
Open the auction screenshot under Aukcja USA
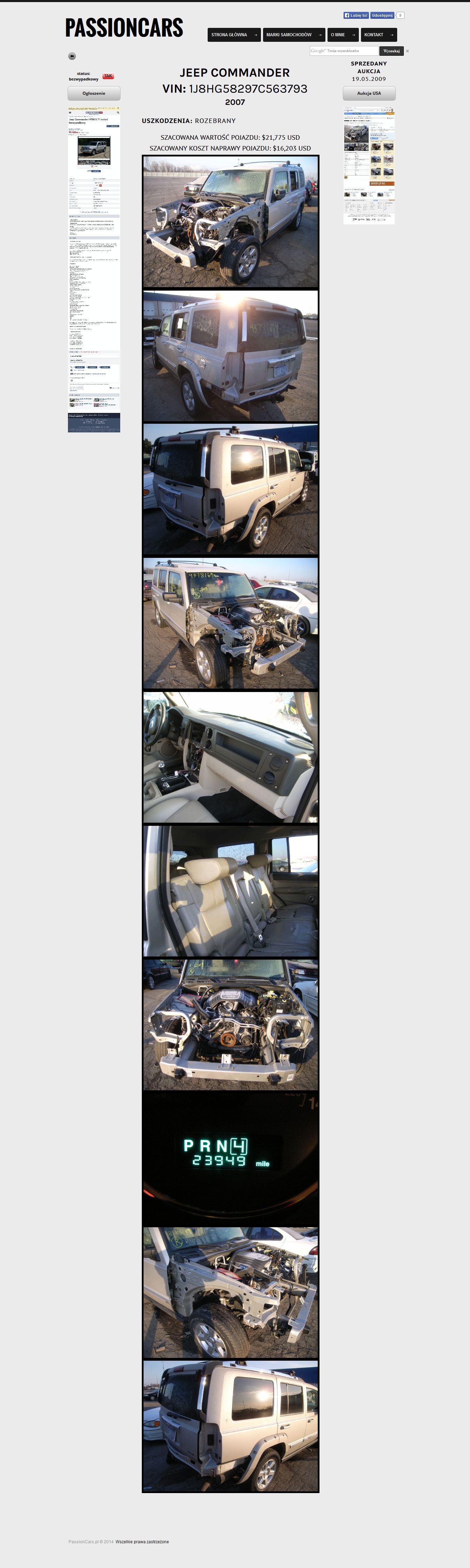point(369,166)
